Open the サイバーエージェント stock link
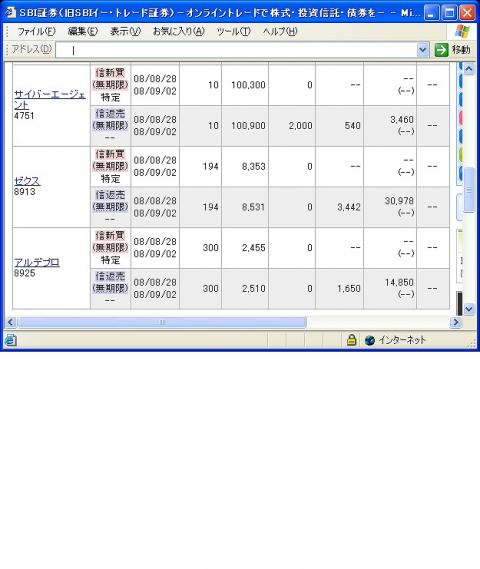The width and height of the screenshot is (480, 569). point(50,100)
